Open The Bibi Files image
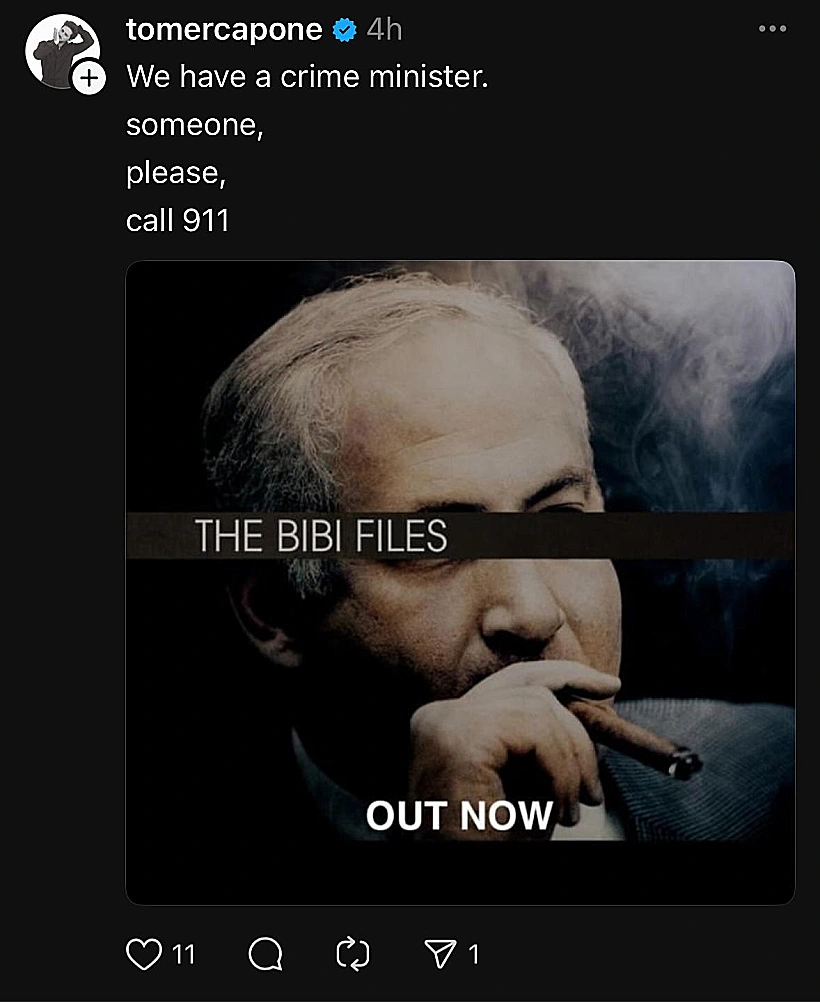The height and width of the screenshot is (1002, 820). coord(460,582)
